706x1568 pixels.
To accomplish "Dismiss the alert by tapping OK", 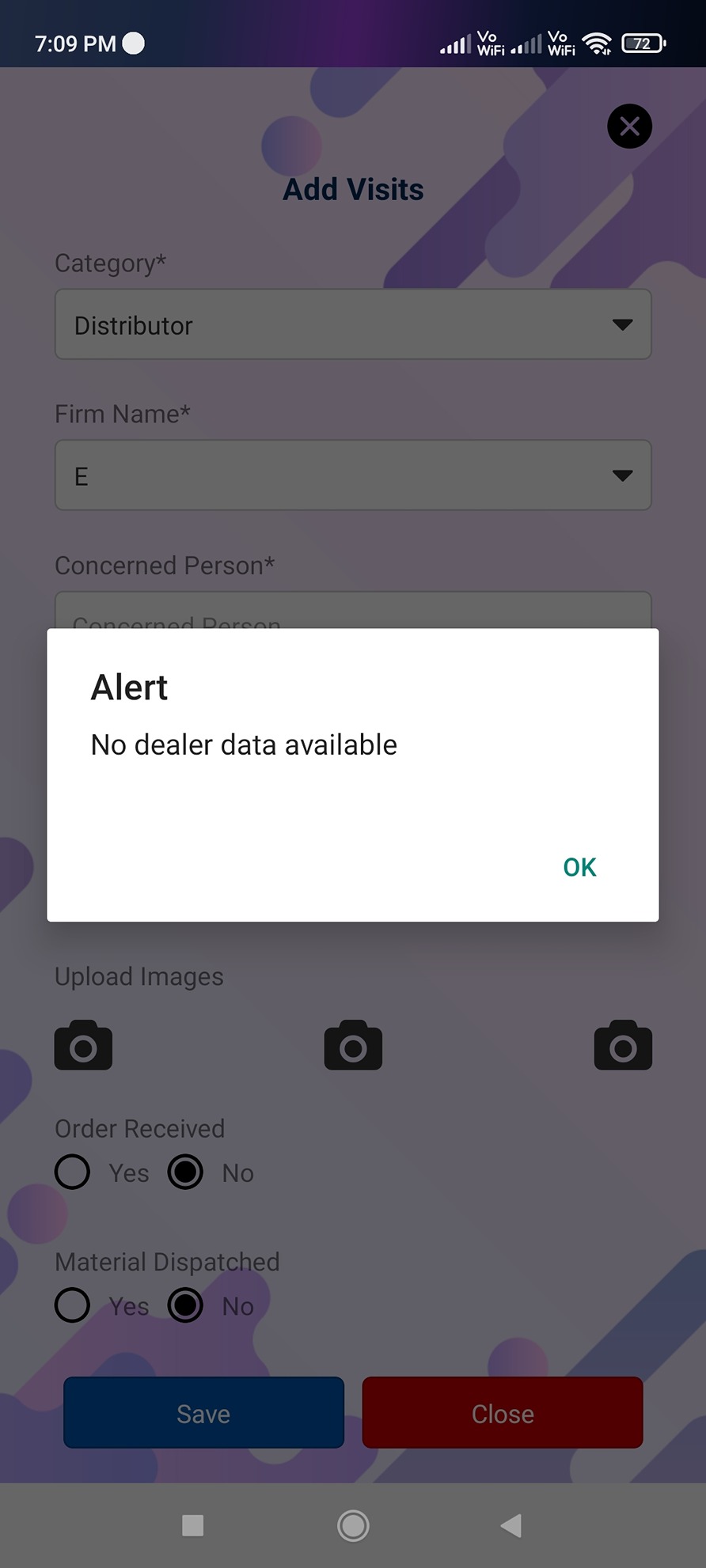I will (579, 867).
